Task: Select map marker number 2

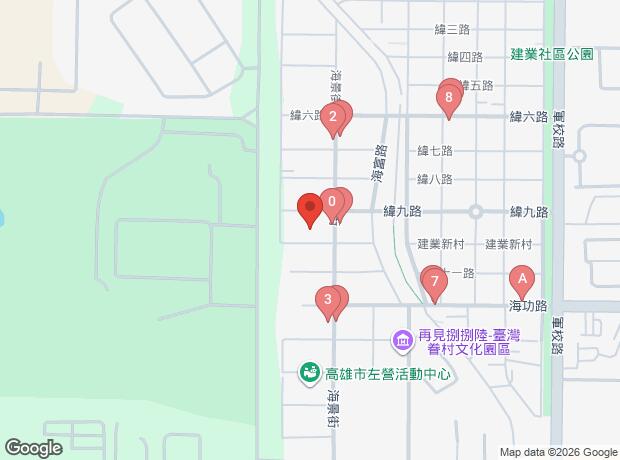Action: click(x=332, y=117)
